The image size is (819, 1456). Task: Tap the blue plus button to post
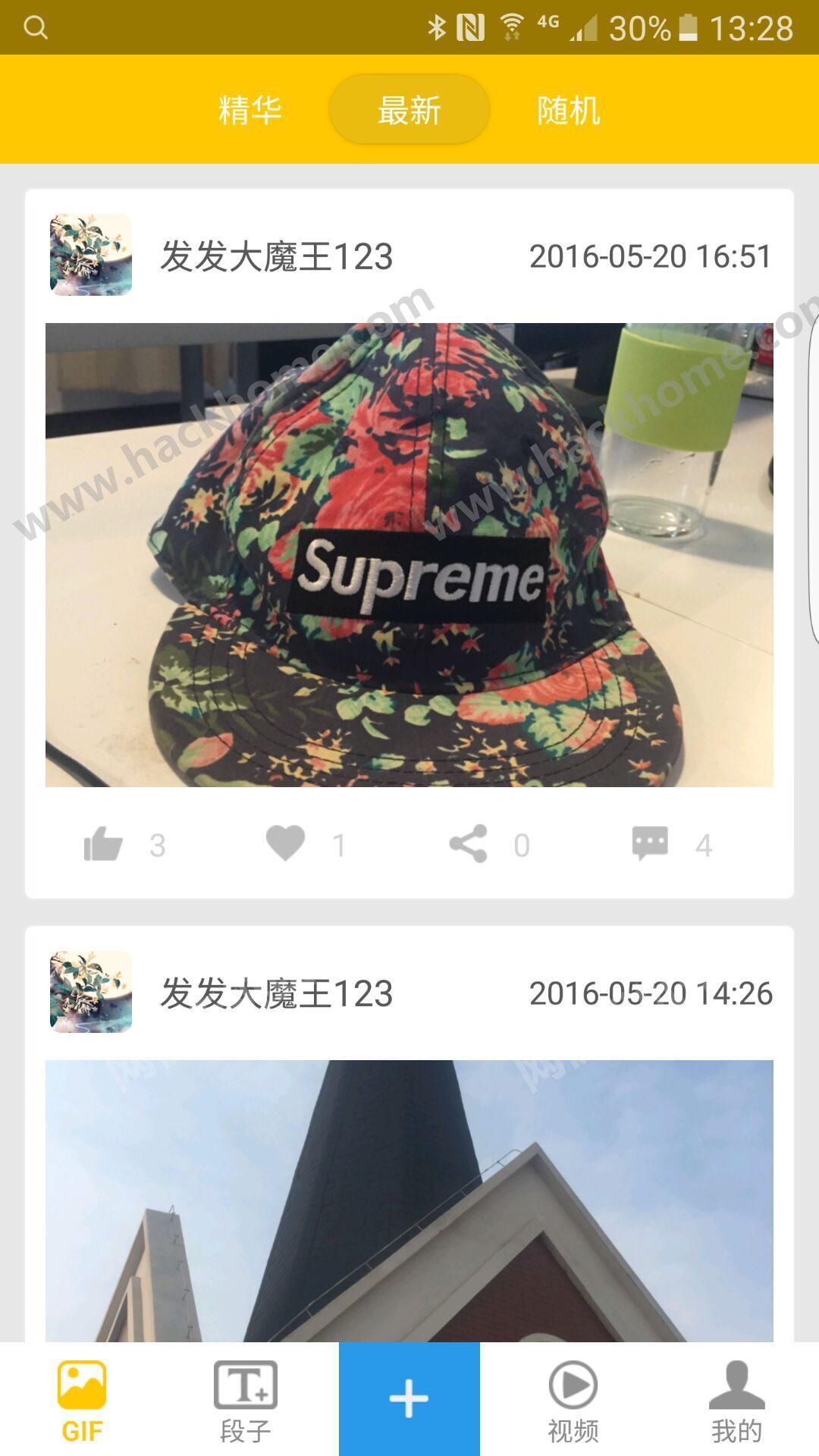[409, 1398]
